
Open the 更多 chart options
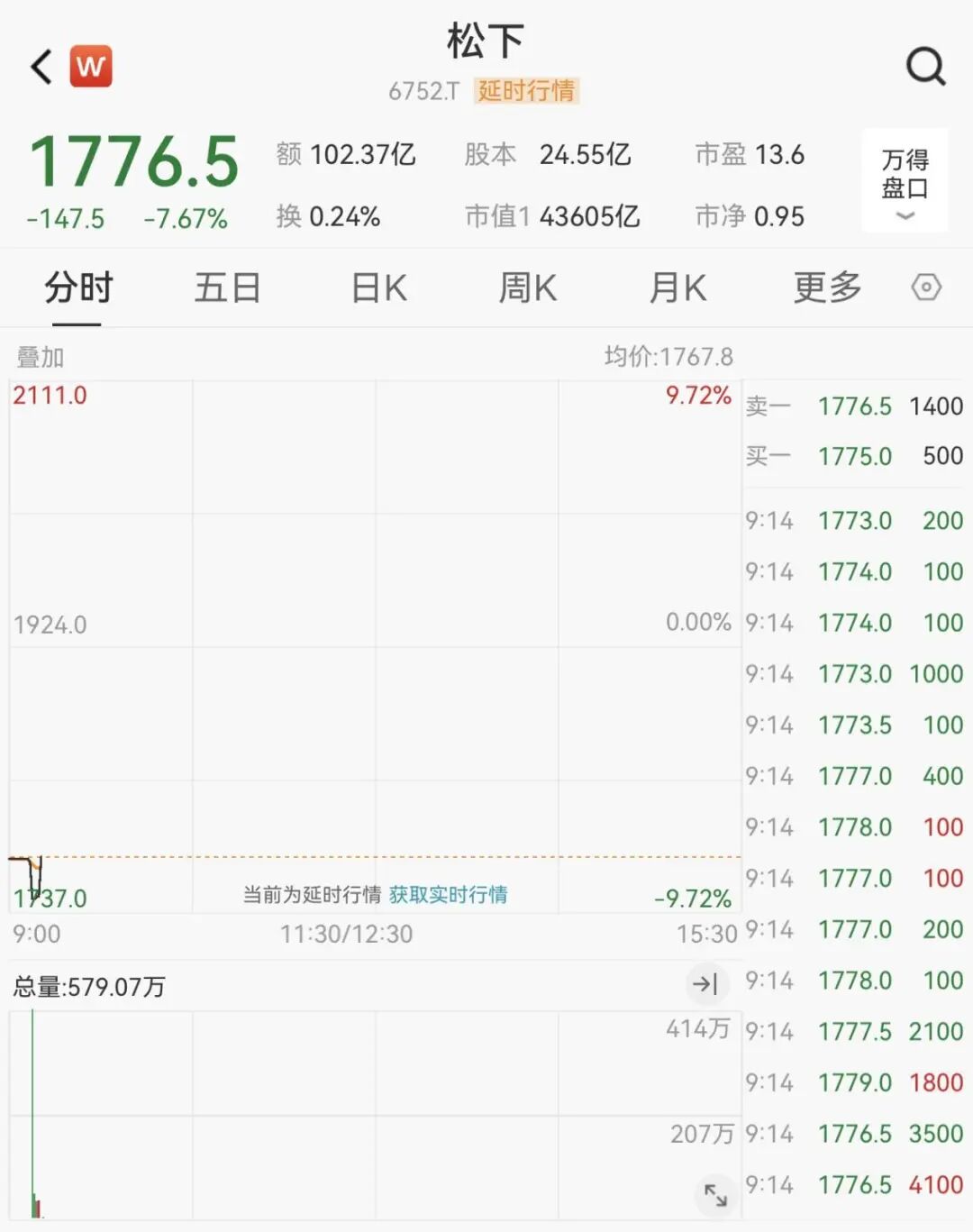point(827,288)
